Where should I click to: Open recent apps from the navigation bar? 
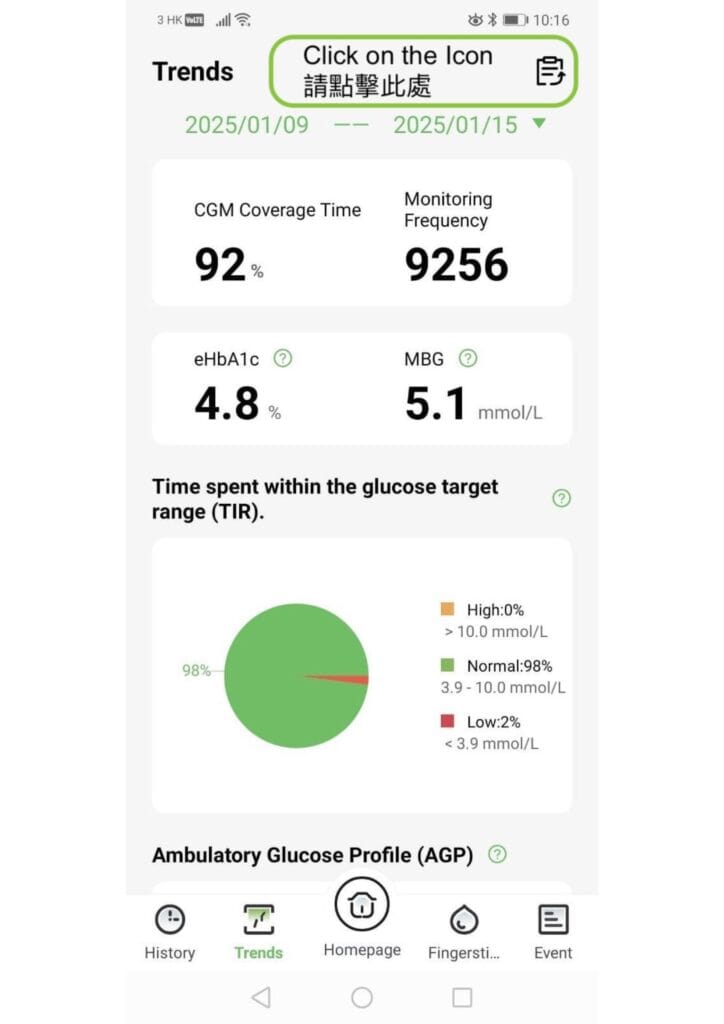(x=462, y=997)
